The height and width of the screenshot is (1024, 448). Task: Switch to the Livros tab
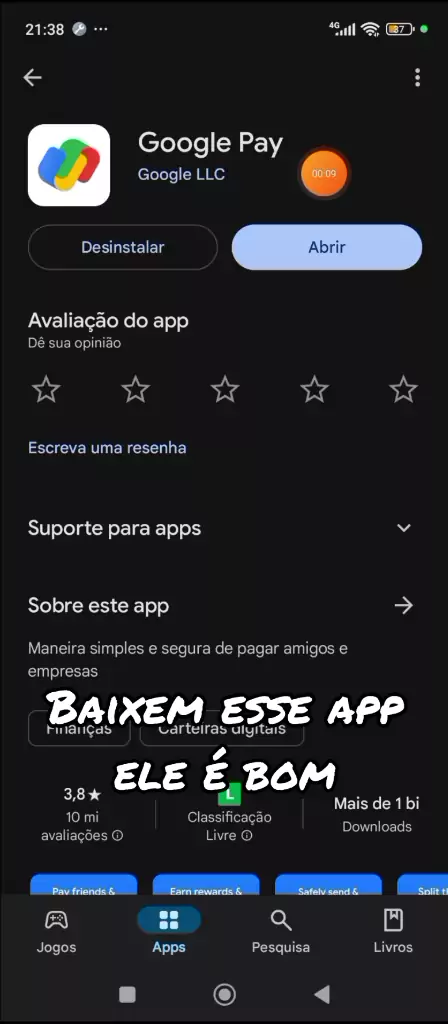(x=393, y=931)
